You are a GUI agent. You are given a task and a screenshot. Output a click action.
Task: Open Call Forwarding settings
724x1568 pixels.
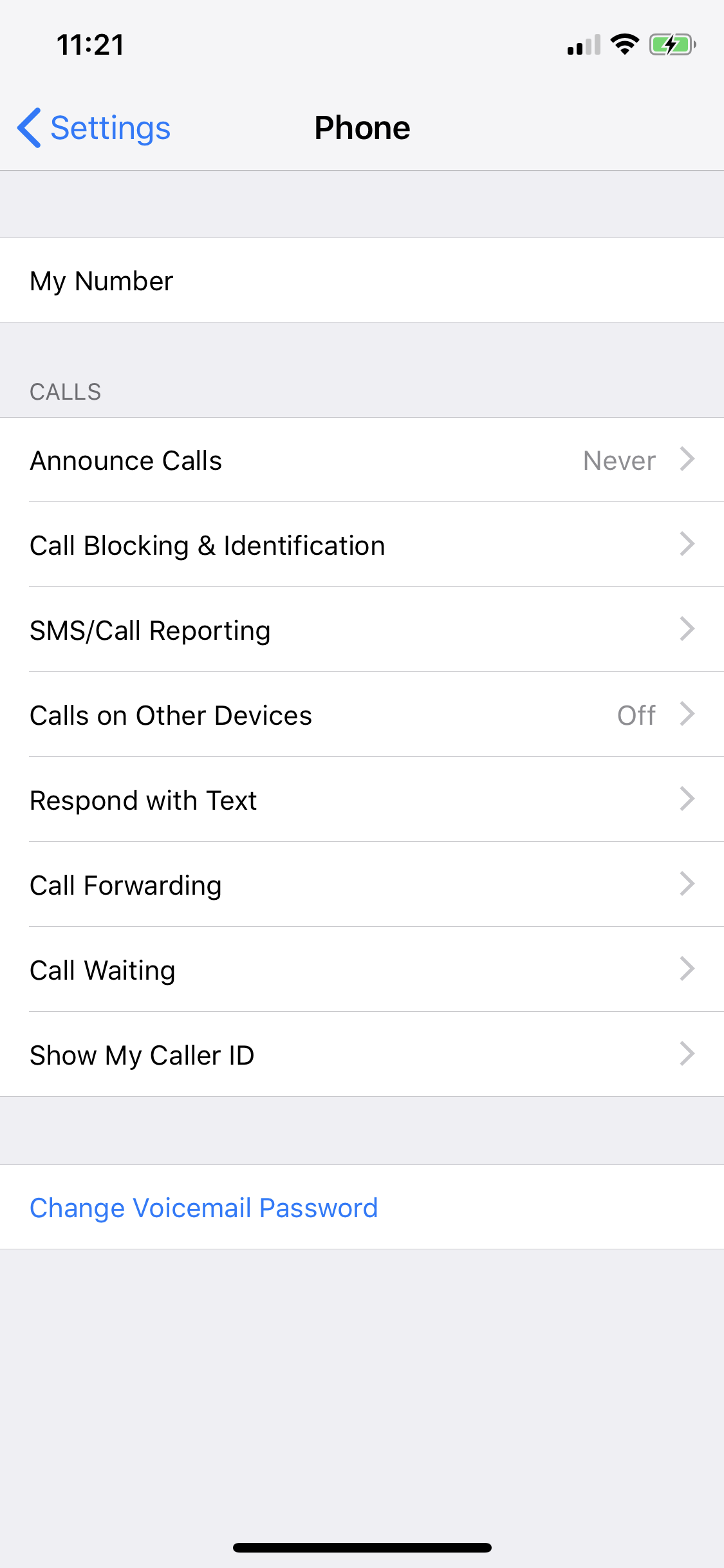362,885
